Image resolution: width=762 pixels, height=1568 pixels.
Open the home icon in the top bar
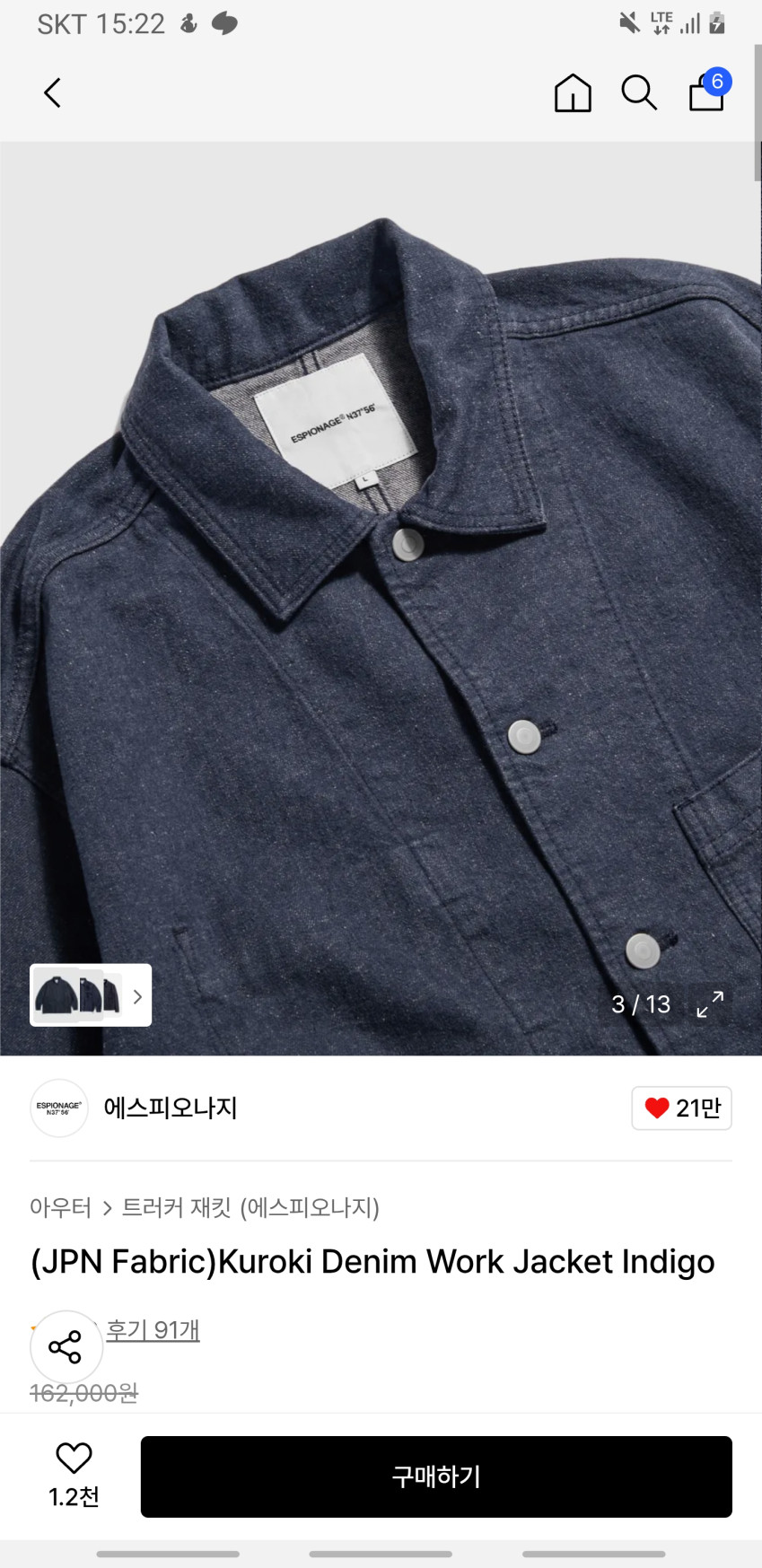[x=573, y=92]
